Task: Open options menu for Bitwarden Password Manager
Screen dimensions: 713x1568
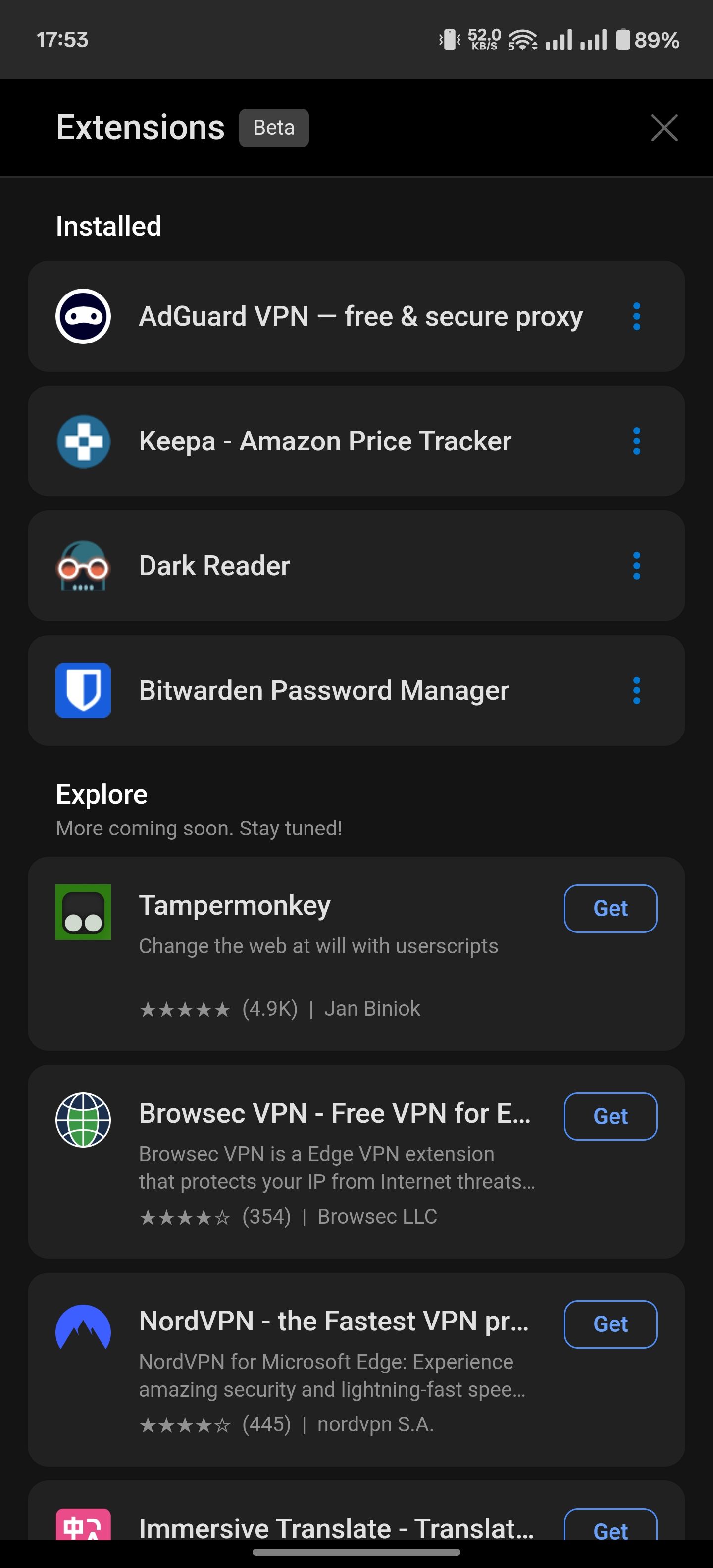Action: click(636, 691)
